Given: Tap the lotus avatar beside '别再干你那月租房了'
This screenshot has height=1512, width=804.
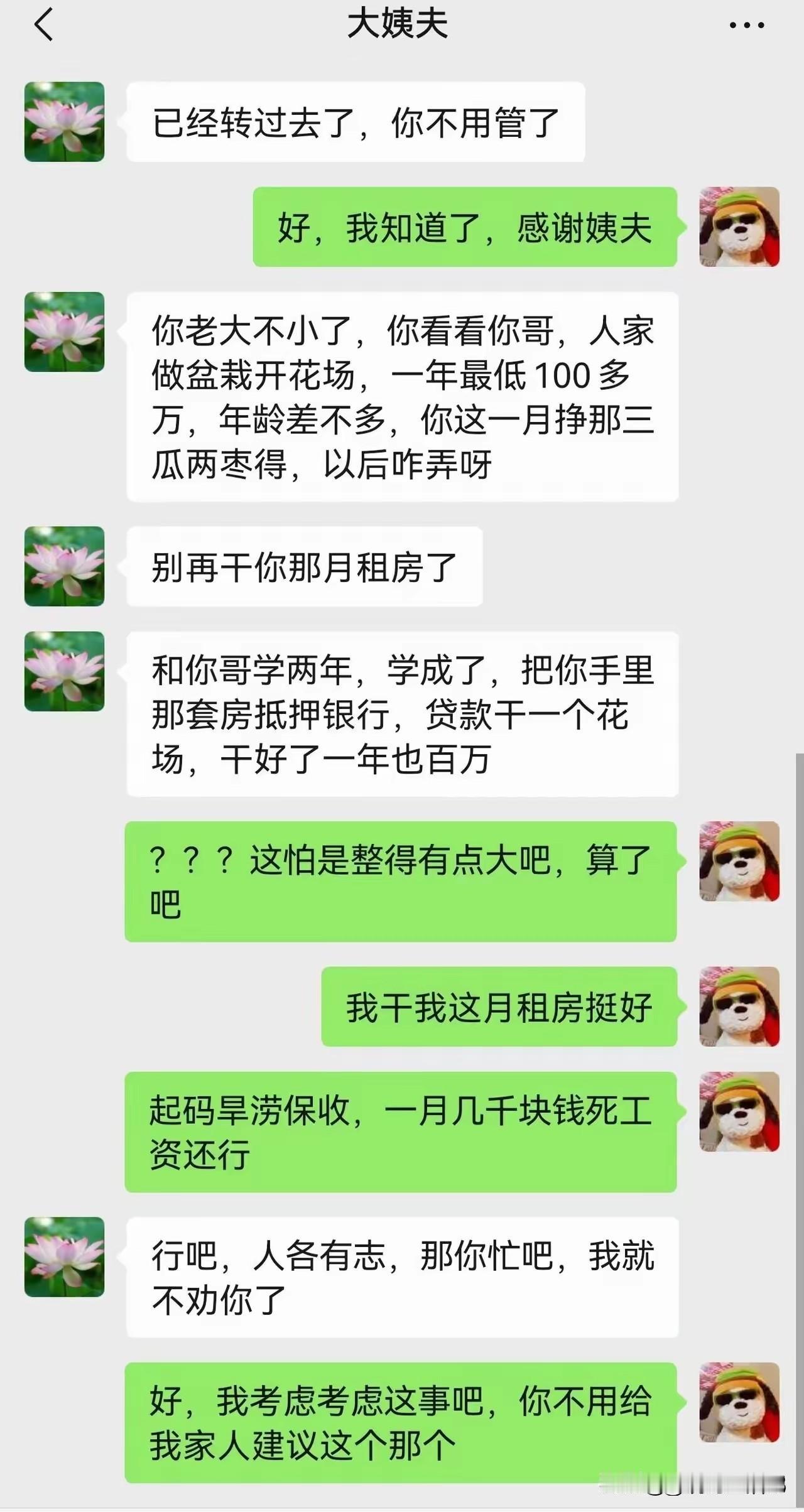Looking at the screenshot, I should coord(63,564).
